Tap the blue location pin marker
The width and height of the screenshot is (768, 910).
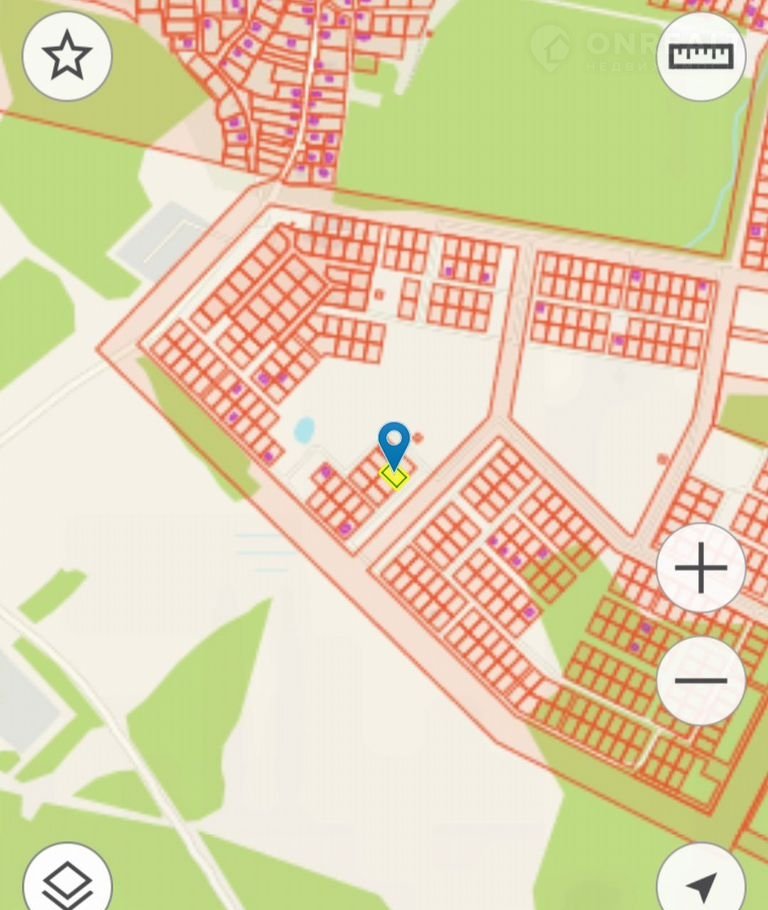(394, 443)
